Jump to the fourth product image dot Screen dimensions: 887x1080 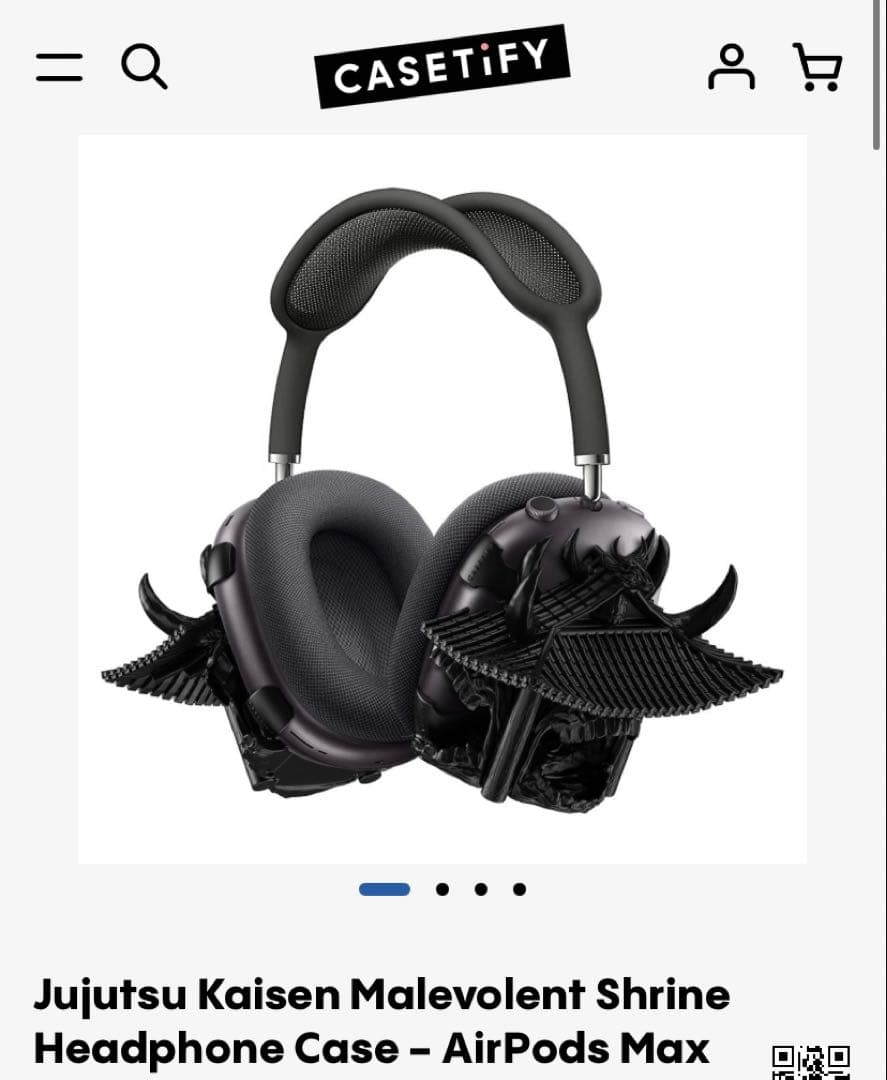point(519,889)
